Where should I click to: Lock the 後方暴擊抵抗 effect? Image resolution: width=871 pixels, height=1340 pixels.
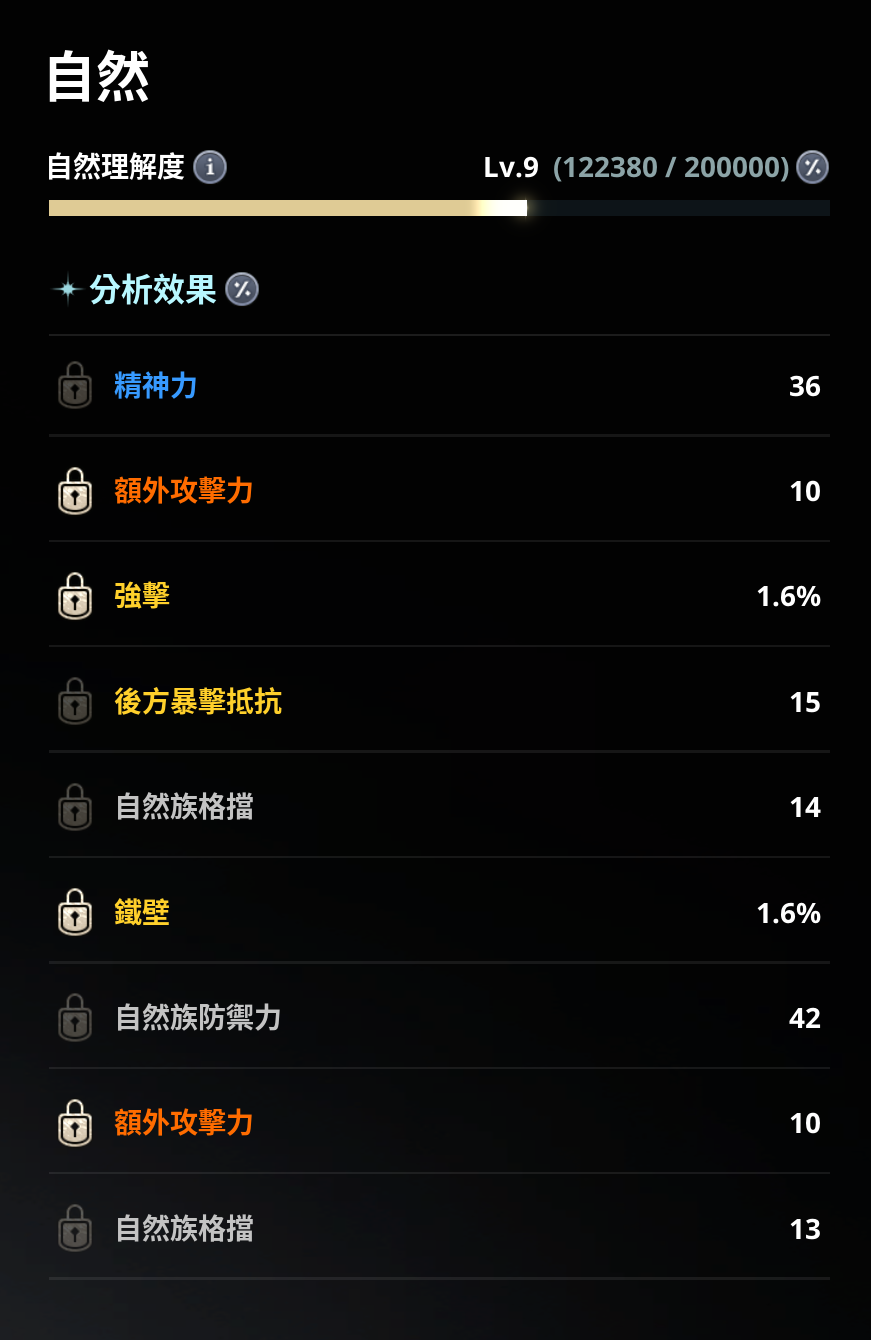(75, 702)
